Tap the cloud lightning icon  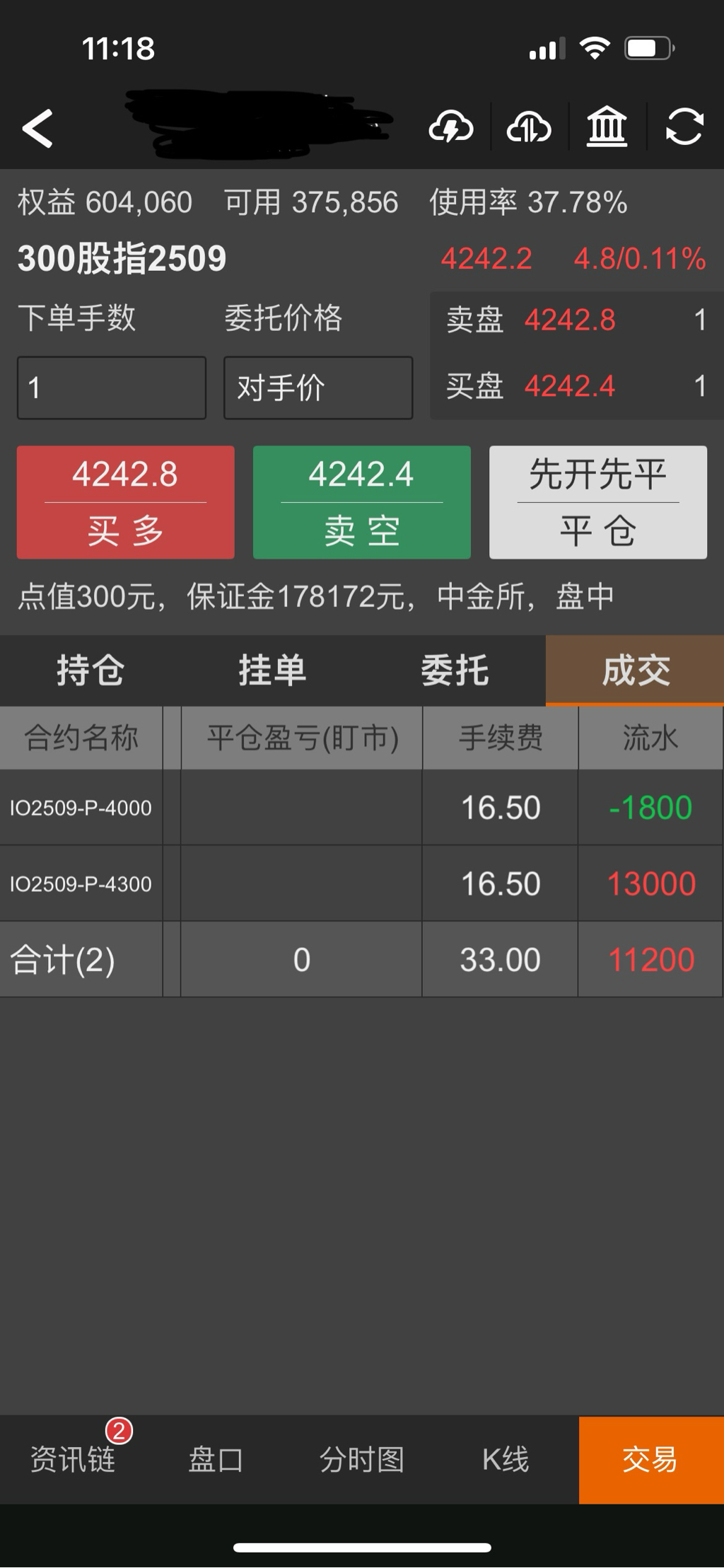(451, 128)
